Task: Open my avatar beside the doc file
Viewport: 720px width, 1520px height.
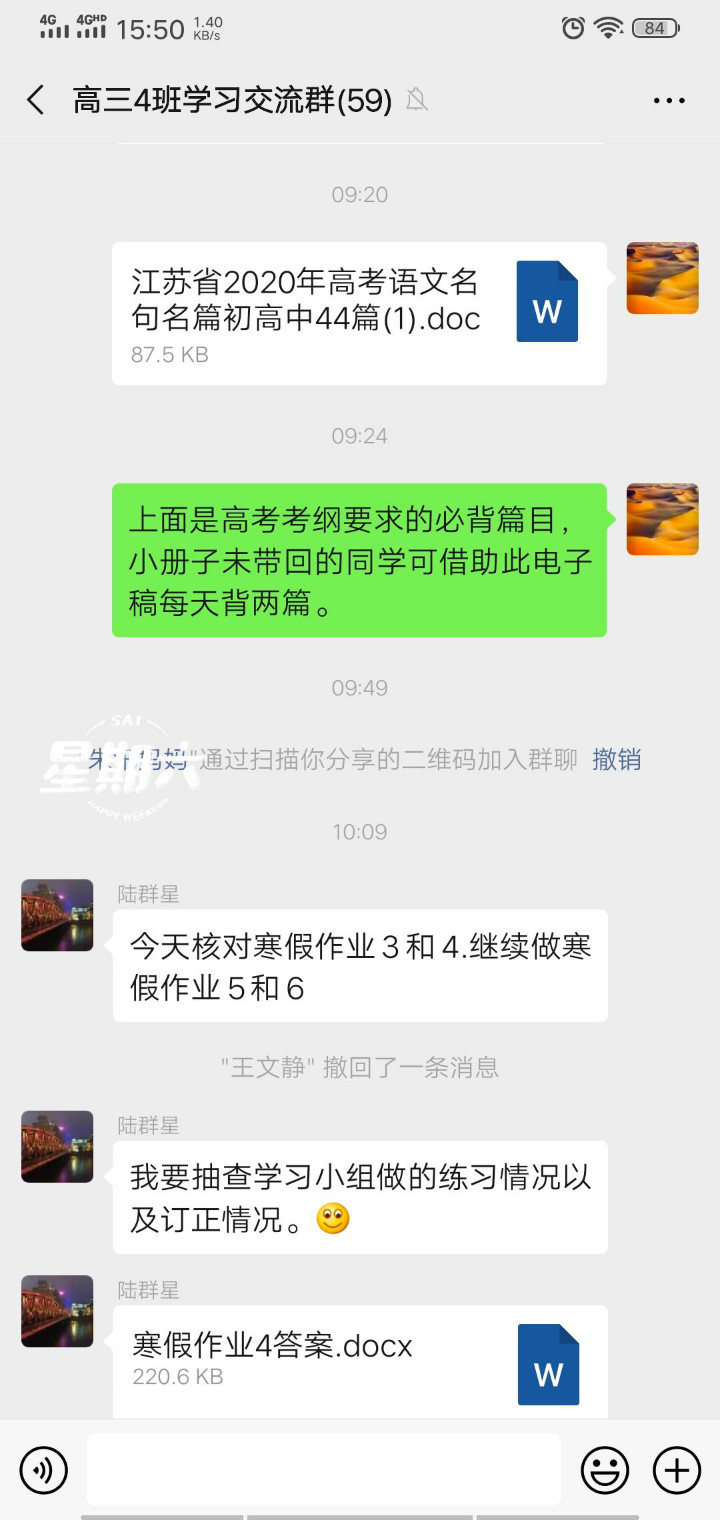Action: coord(662,278)
